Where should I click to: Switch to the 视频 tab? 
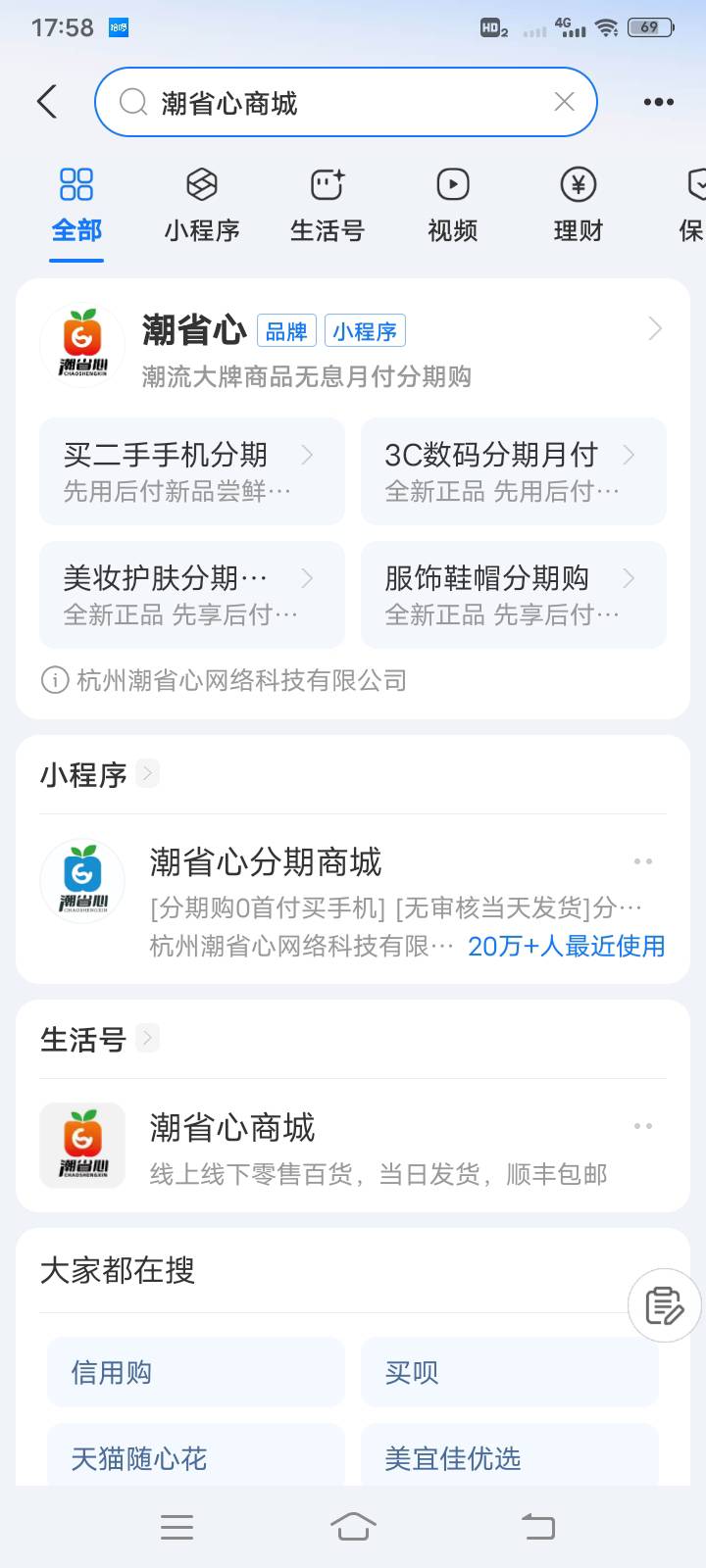coord(453,206)
